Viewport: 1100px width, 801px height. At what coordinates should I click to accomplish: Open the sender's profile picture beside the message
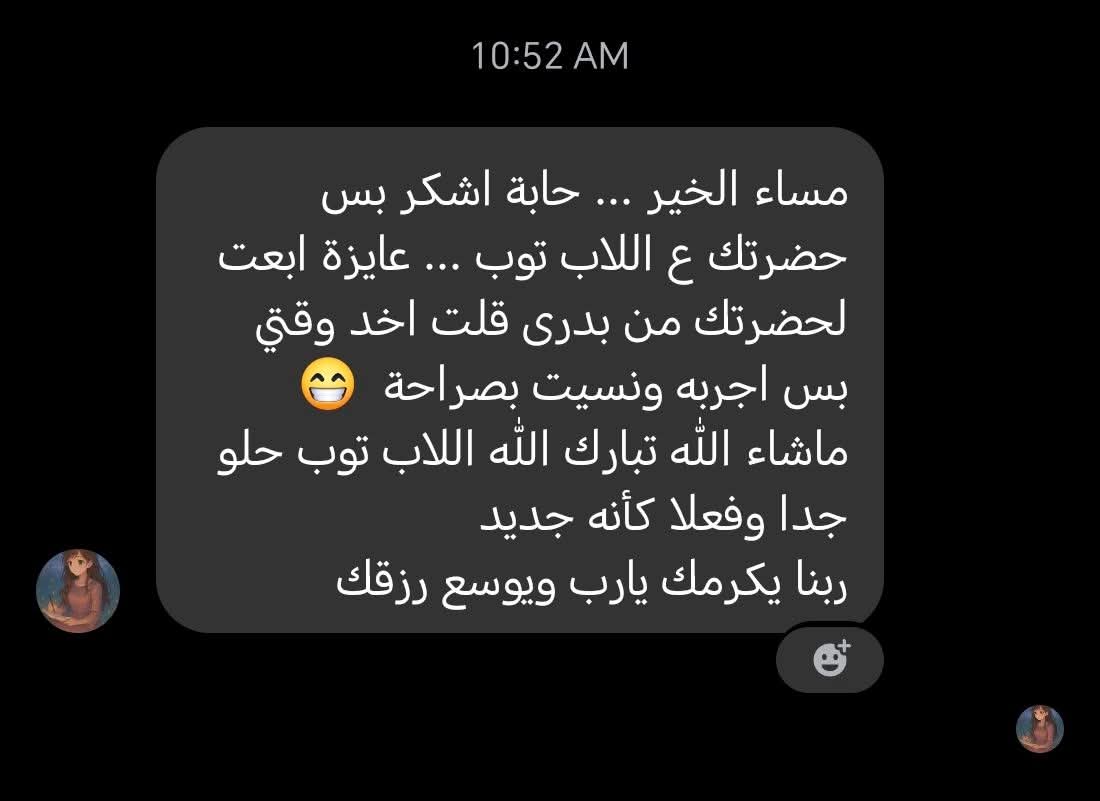(78, 591)
